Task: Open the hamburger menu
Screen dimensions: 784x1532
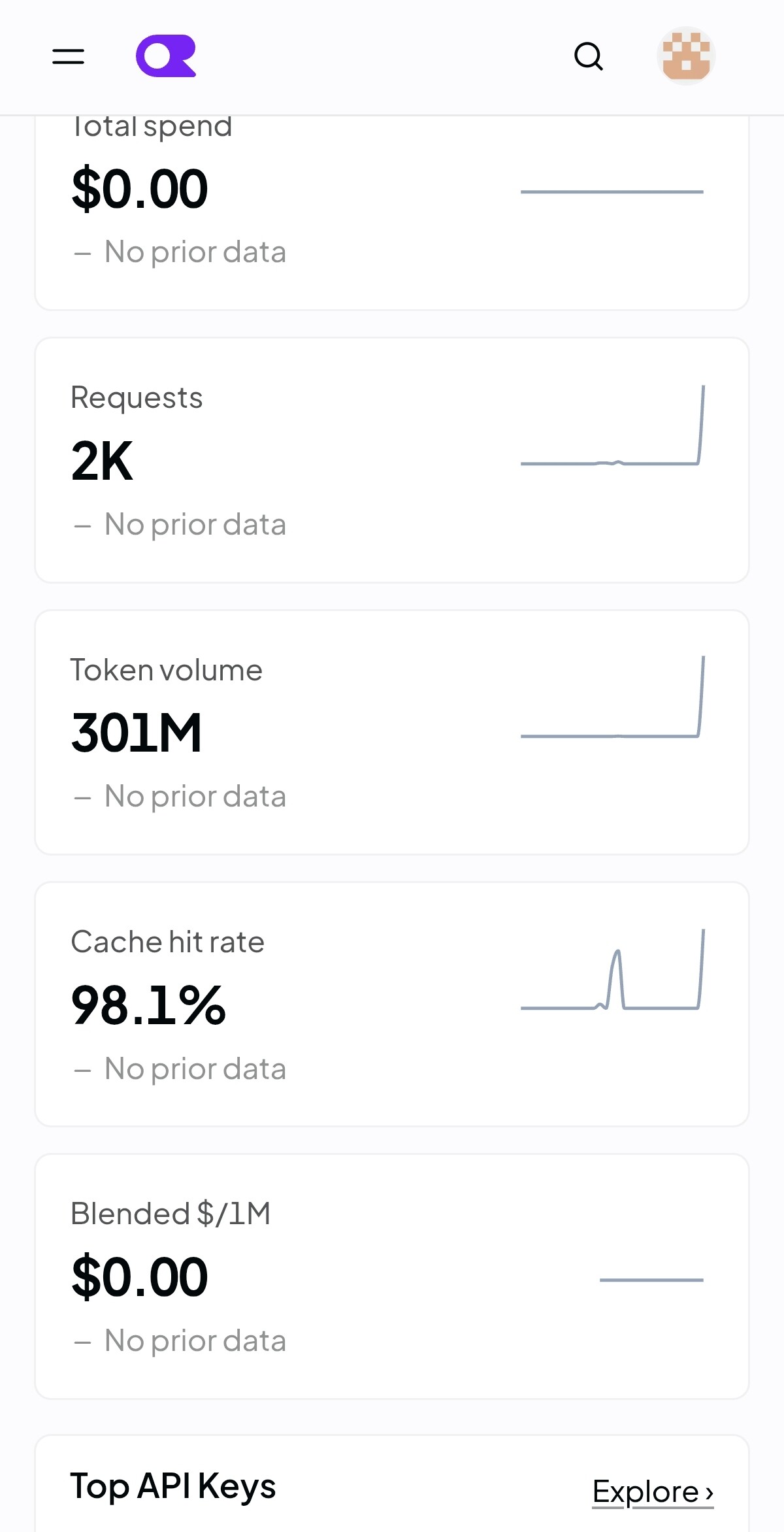Action: pyautogui.click(x=69, y=56)
